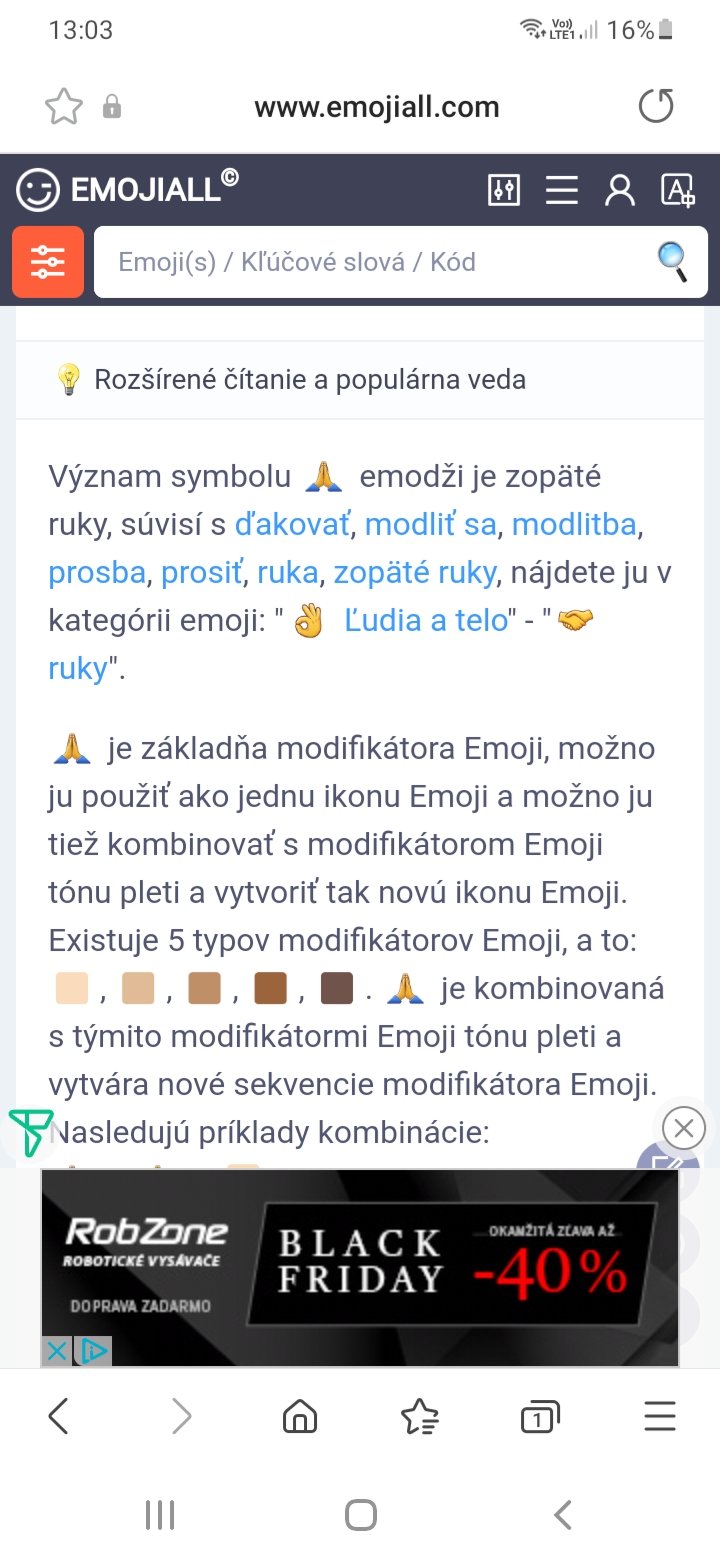Image resolution: width=720 pixels, height=1560 pixels.
Task: Go back with the browser back arrow
Action: [x=59, y=1416]
